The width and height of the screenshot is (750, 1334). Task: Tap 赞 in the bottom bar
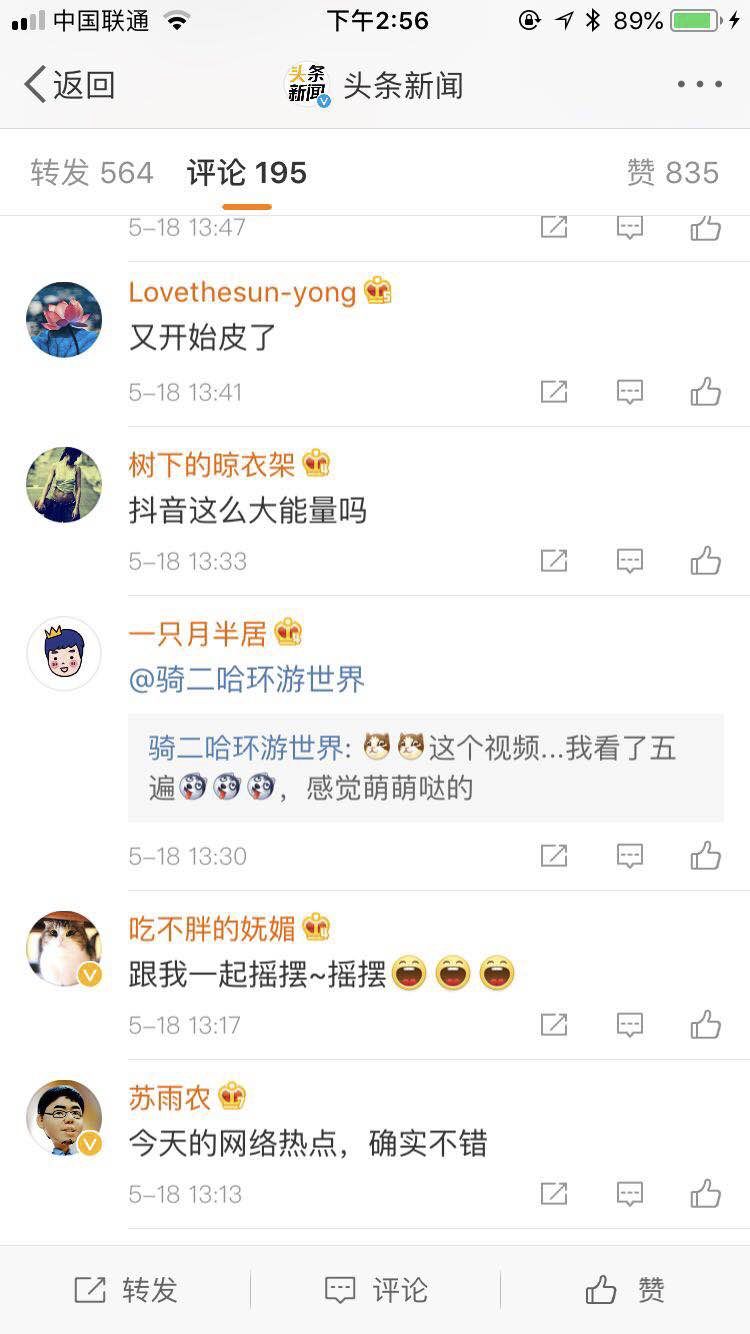coord(625,1290)
